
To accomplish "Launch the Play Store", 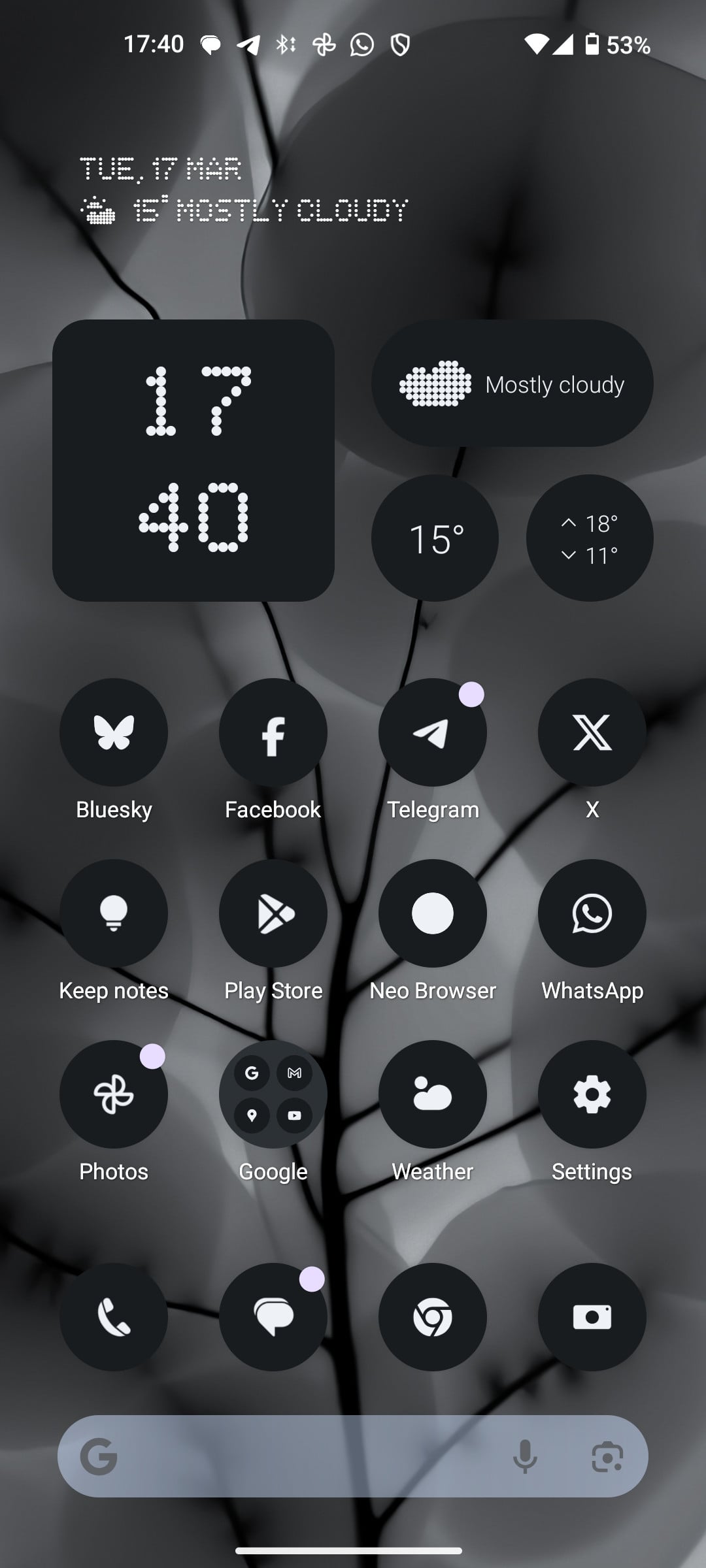I will 273,913.
